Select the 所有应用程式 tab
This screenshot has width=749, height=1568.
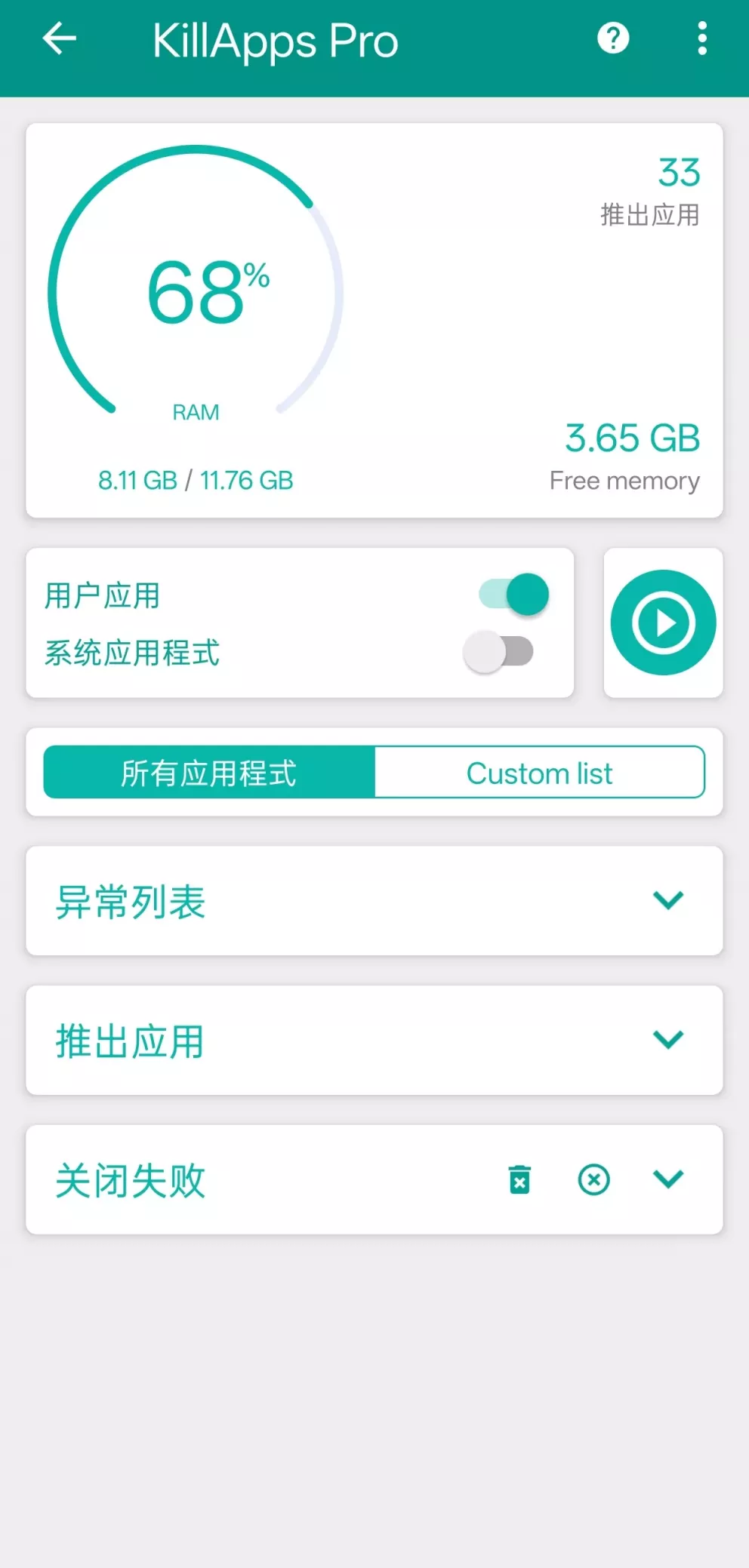209,773
